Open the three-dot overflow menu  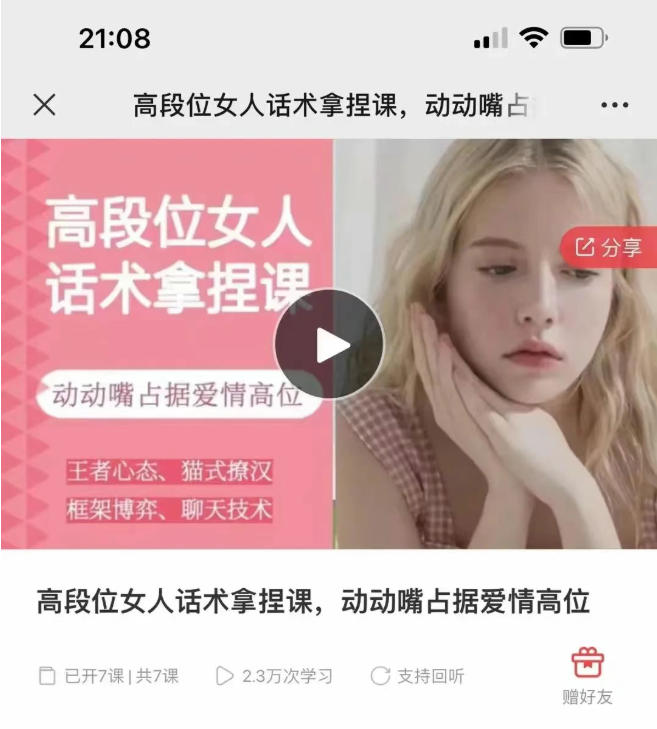614,106
